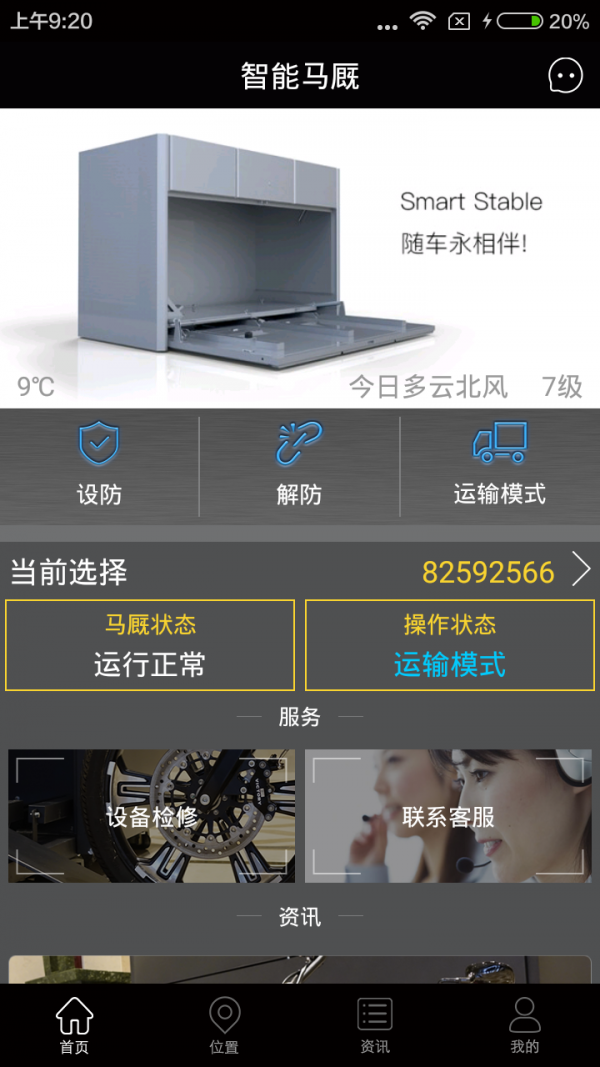Open the 操作状态 card
Image resolution: width=600 pixels, height=1067 pixels.
click(x=450, y=645)
